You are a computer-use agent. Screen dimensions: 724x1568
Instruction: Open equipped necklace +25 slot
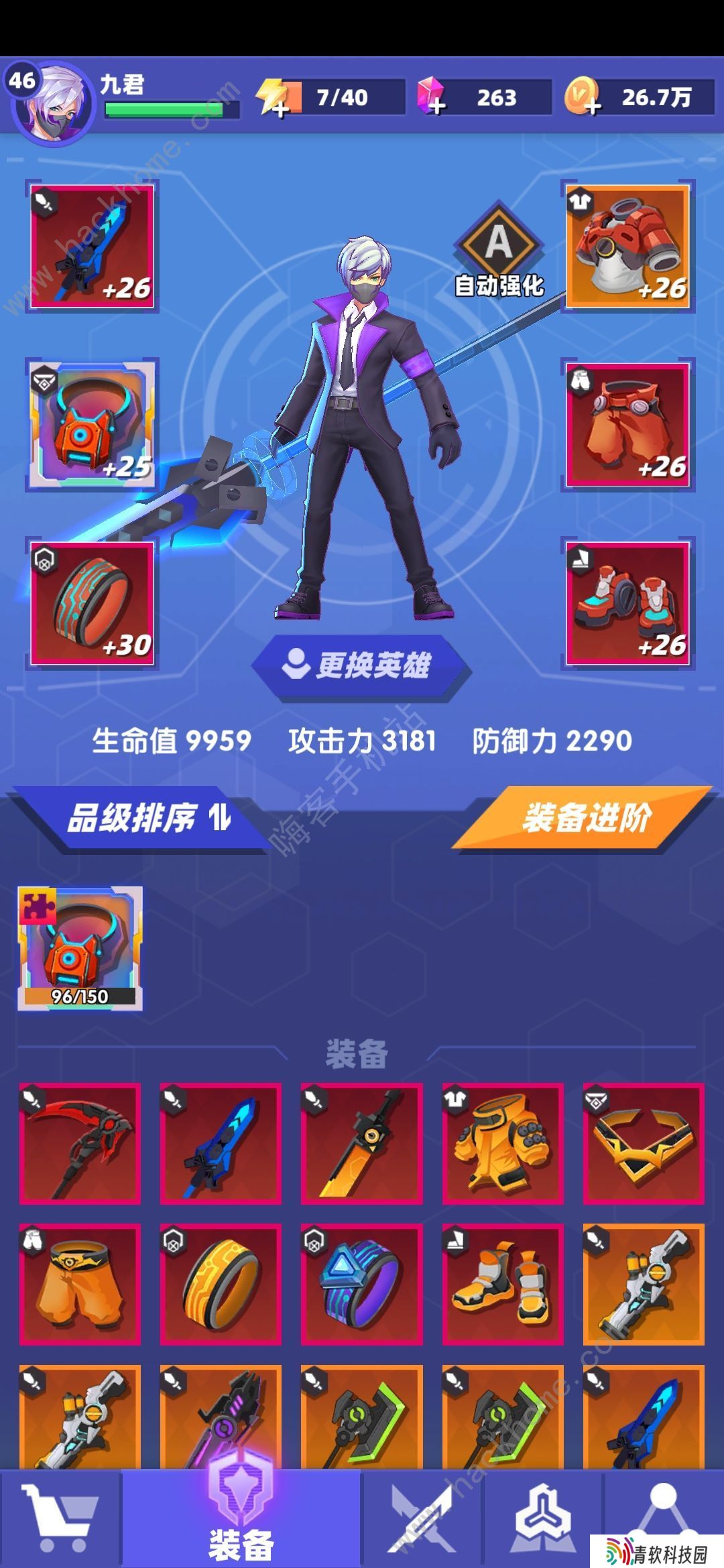click(x=92, y=425)
